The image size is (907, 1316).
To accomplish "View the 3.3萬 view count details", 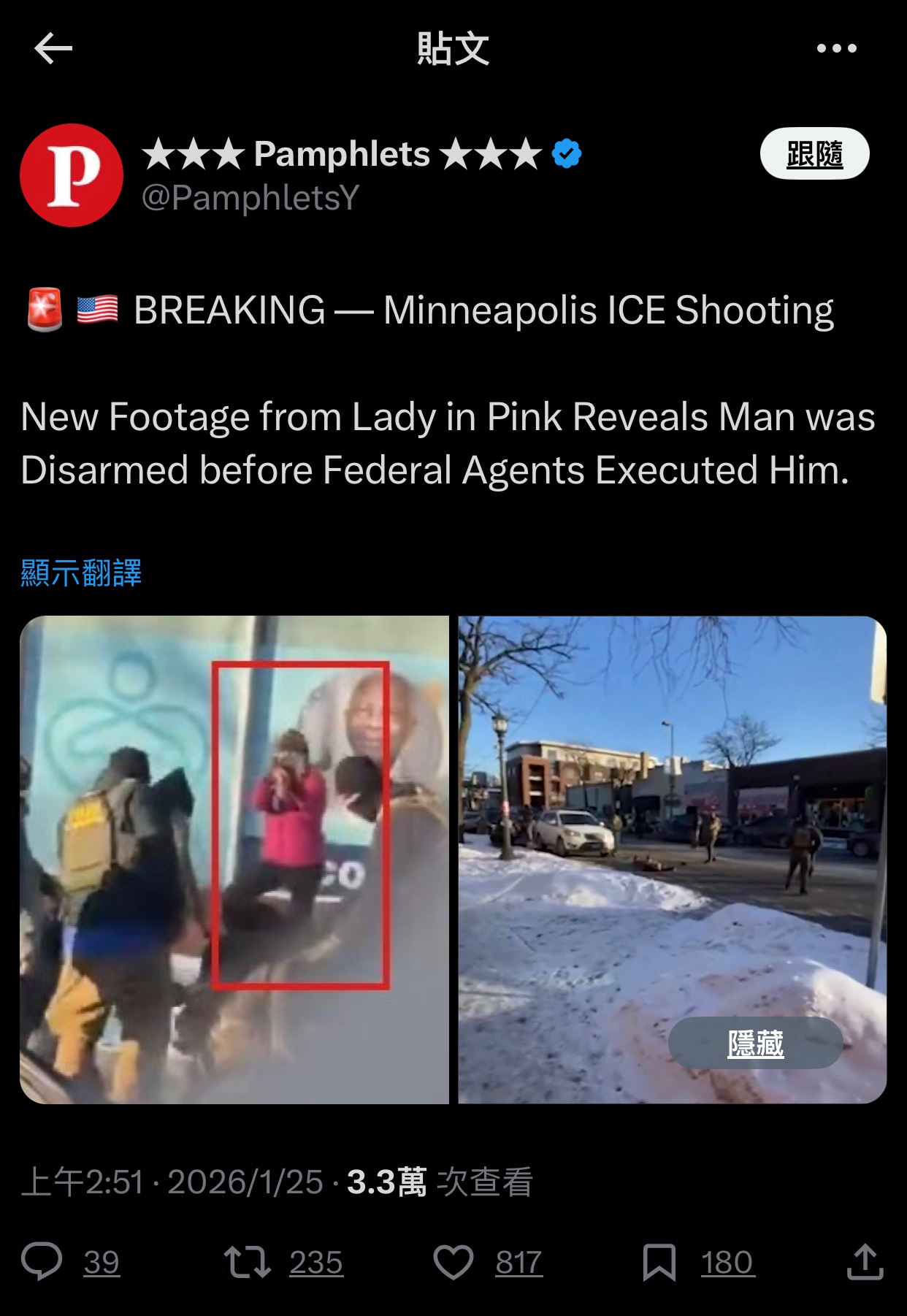I will [x=438, y=1182].
